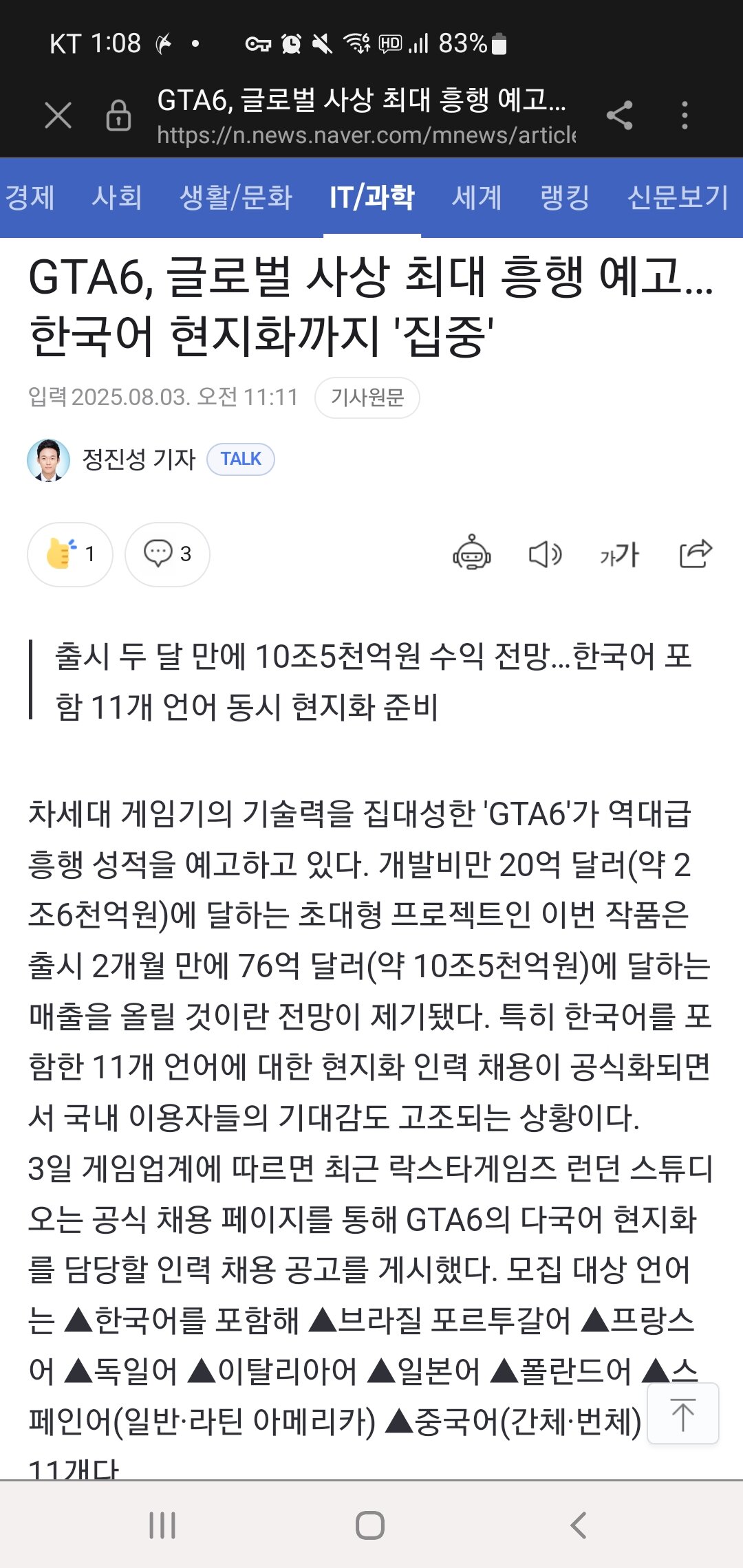View reporter 정진성 기자's profile
Image resolution: width=743 pixels, height=1568 pixels.
click(138, 459)
